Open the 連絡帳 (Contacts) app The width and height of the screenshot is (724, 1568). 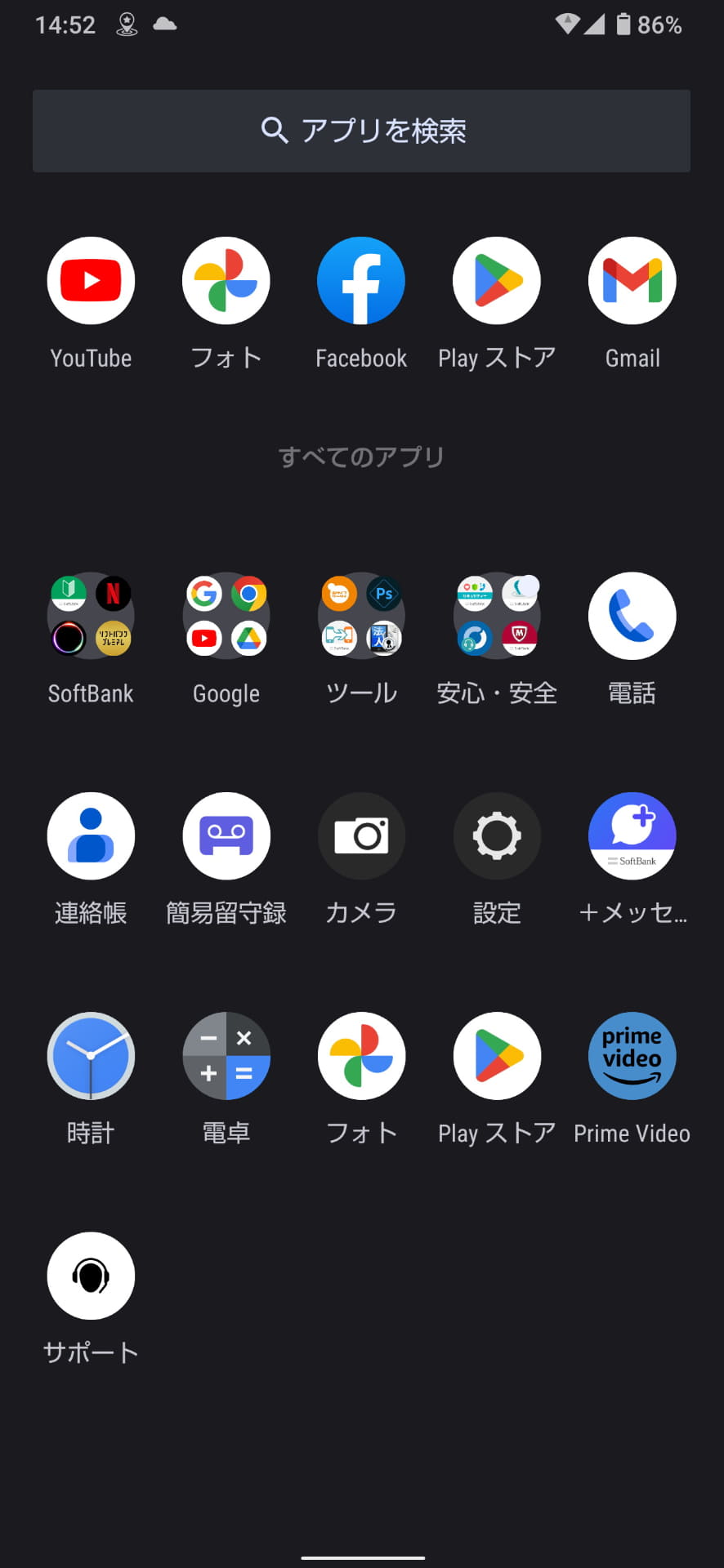click(x=91, y=835)
